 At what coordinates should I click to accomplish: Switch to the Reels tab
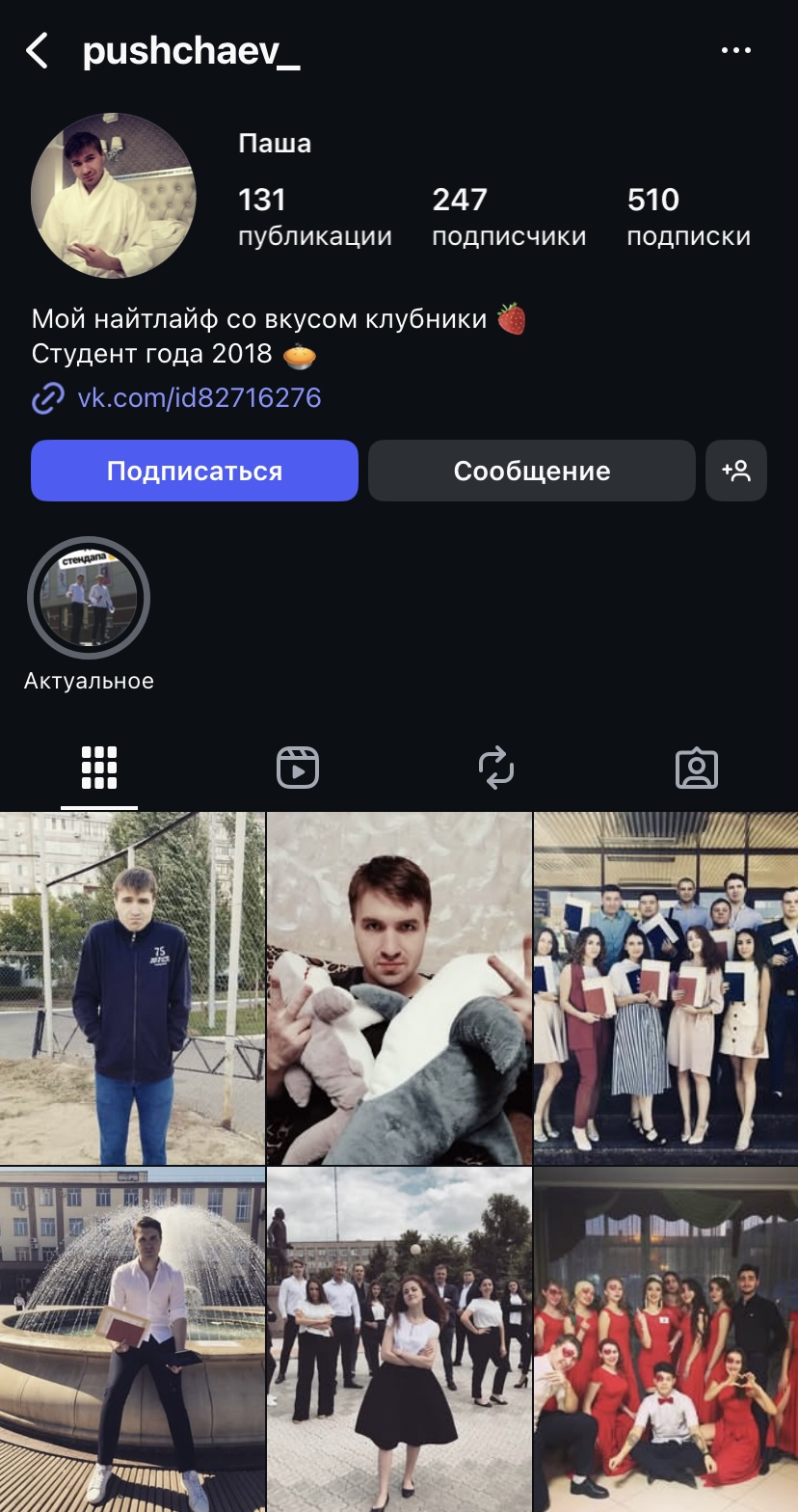point(298,768)
